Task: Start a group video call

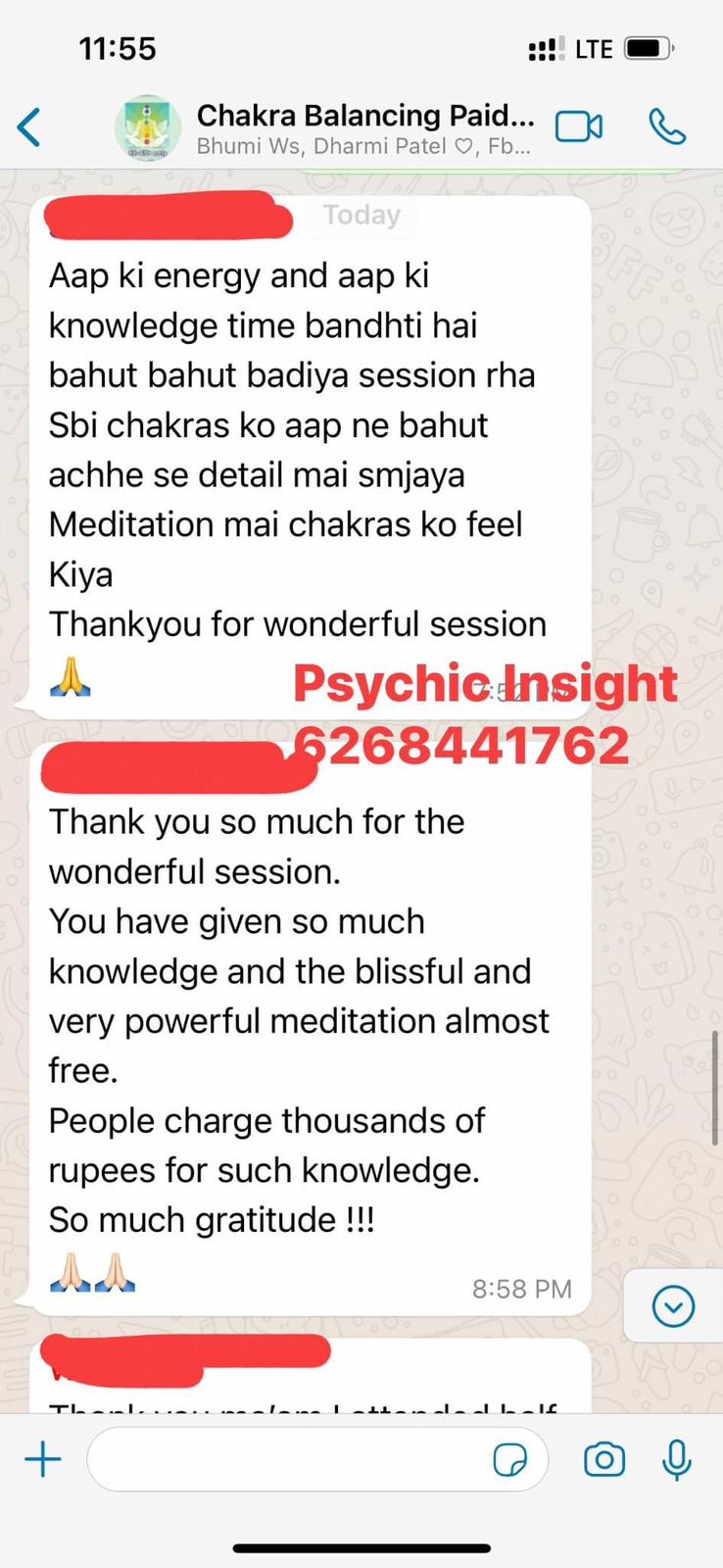Action: click(x=578, y=127)
